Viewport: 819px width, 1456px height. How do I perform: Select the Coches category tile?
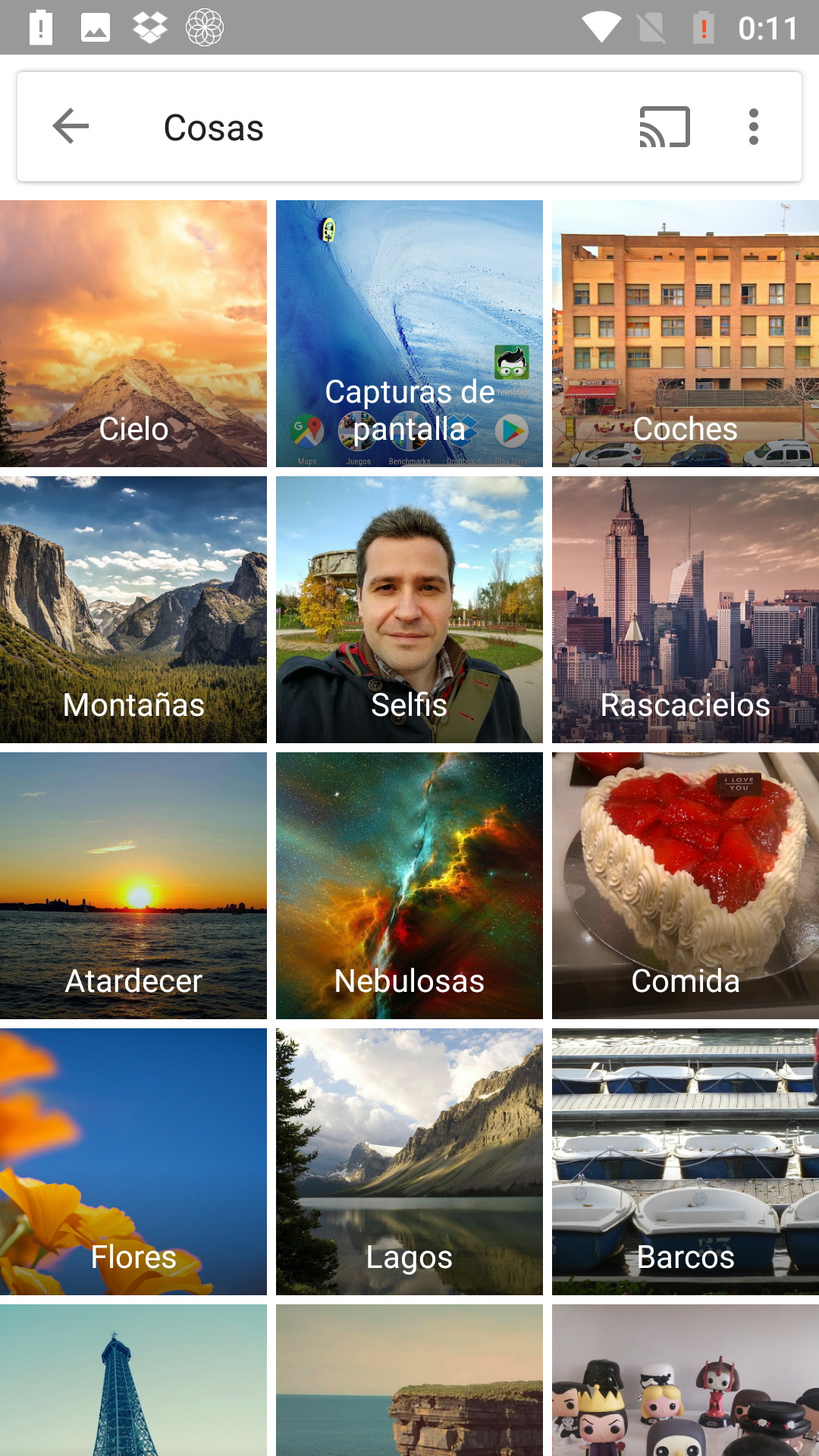click(686, 334)
